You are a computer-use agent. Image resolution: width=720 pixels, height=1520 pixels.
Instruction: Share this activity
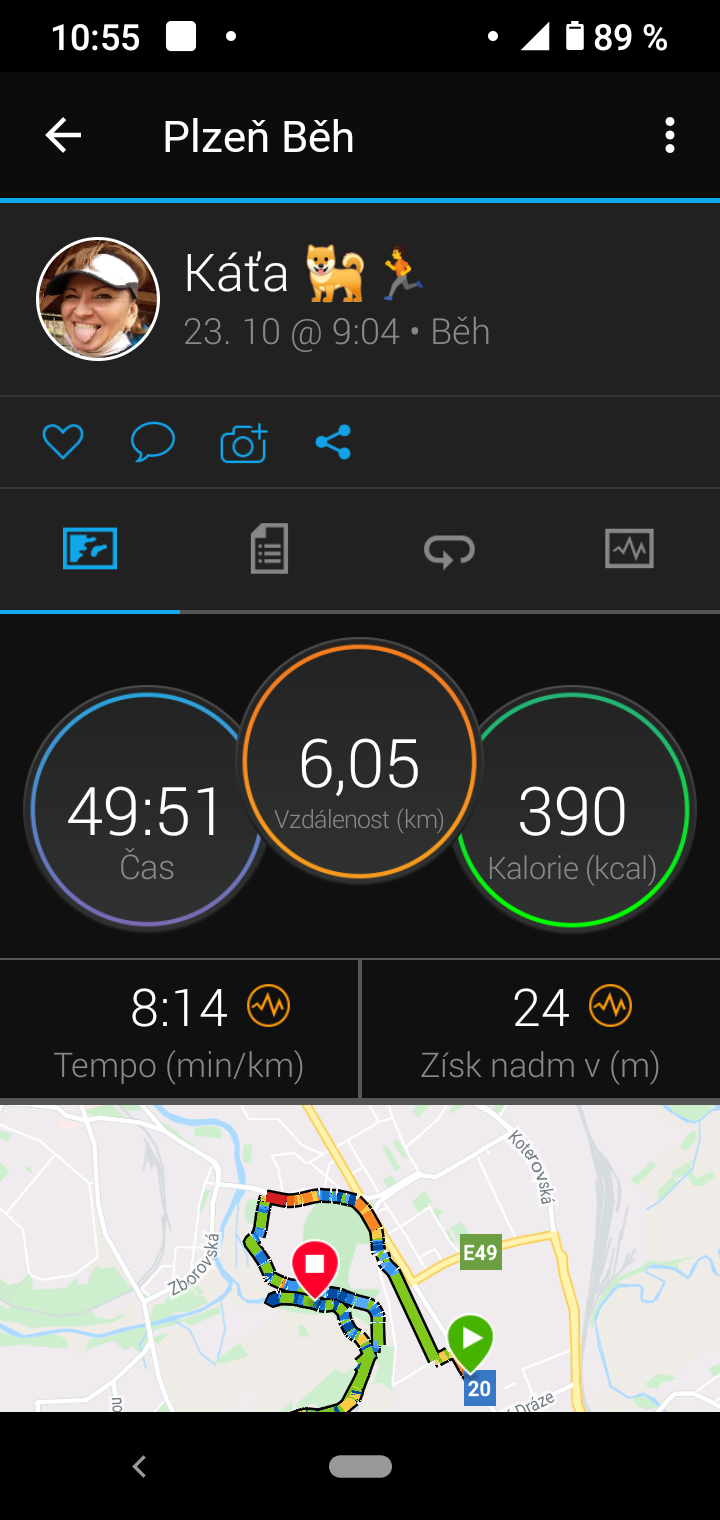[333, 442]
